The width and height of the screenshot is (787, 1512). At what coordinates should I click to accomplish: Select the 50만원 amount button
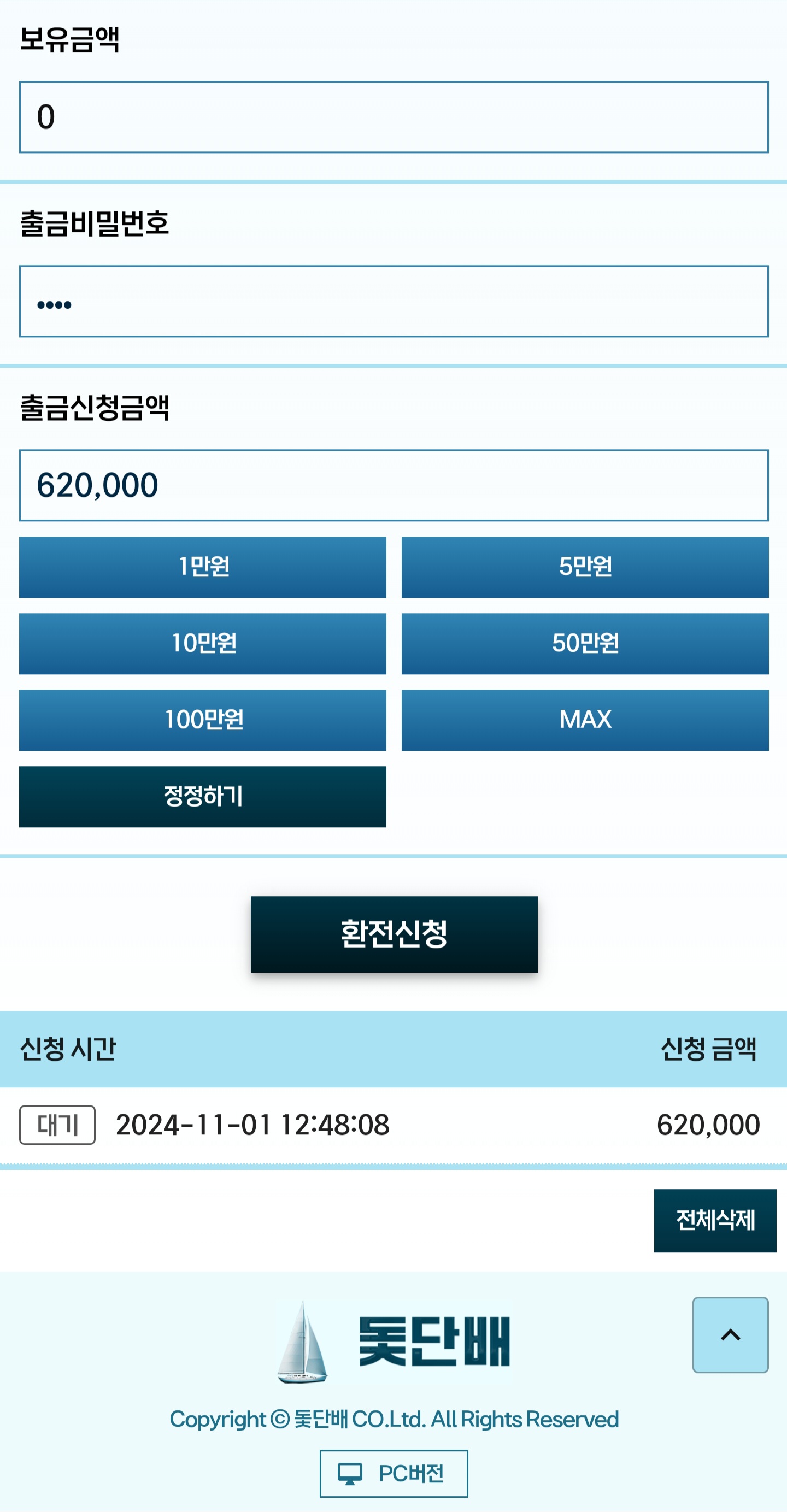pos(585,644)
